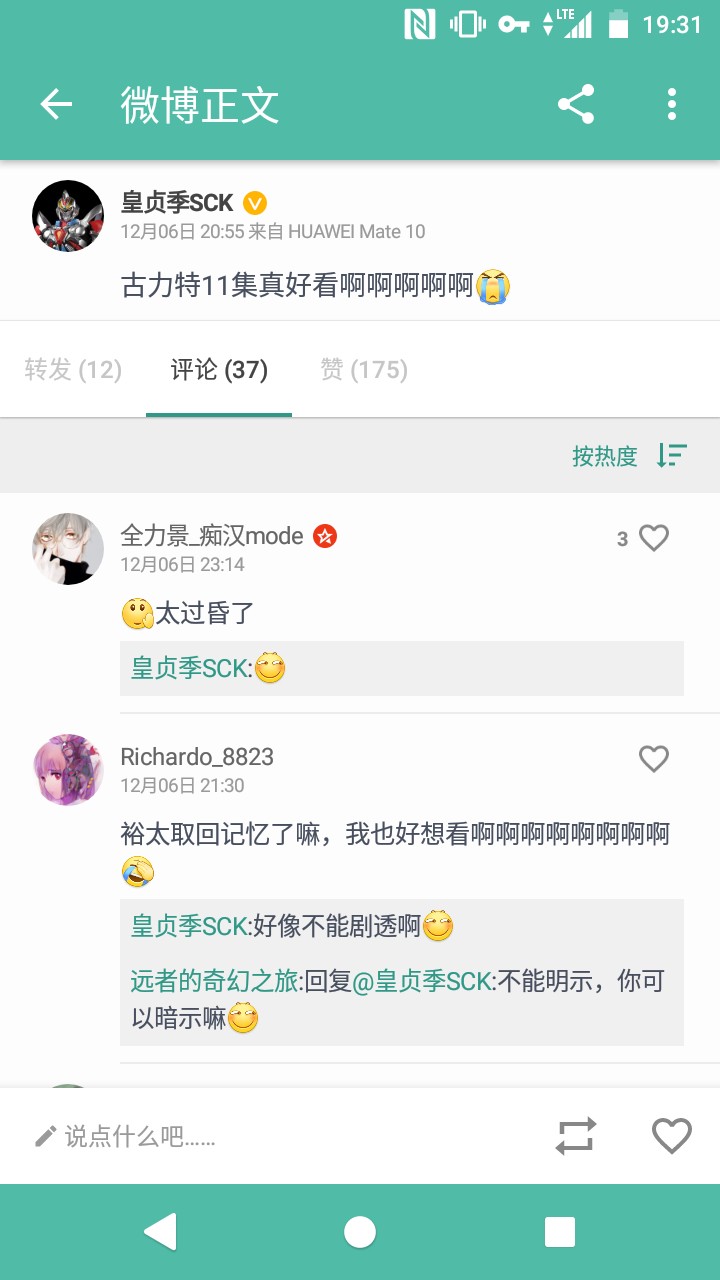Like Richardo_8823's comment
The height and width of the screenshot is (1280, 720).
point(654,760)
